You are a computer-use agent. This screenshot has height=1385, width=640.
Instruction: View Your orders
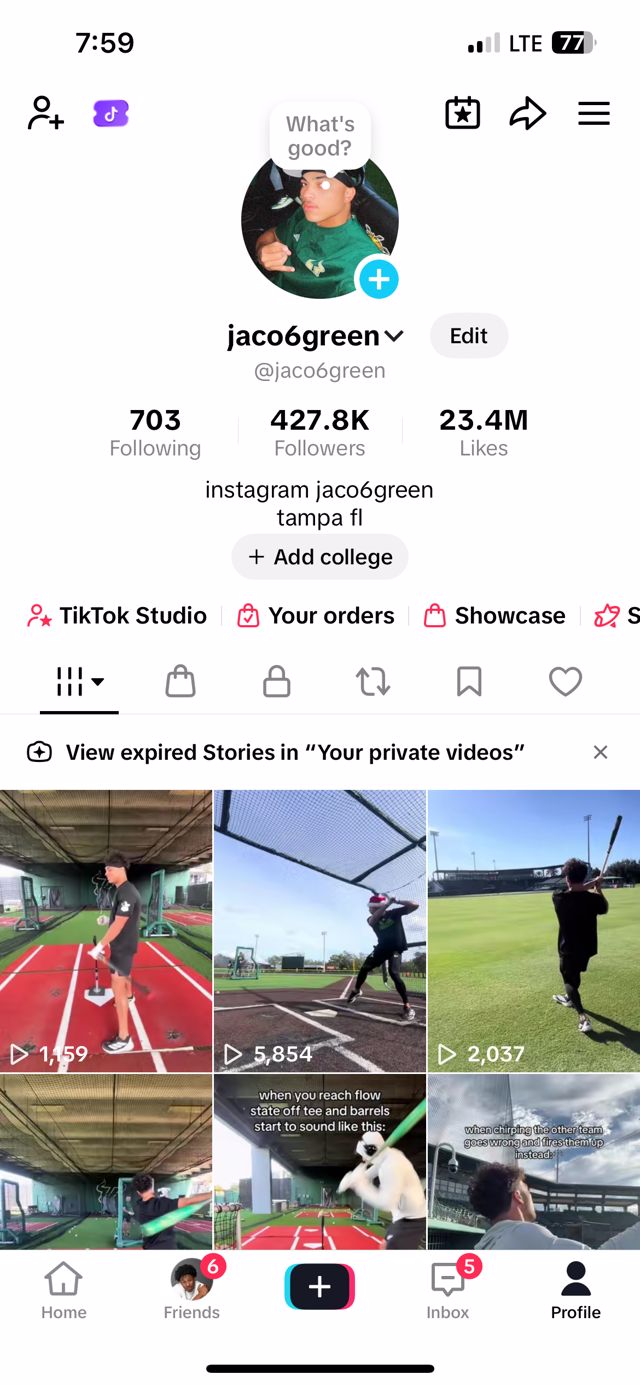pyautogui.click(x=316, y=616)
